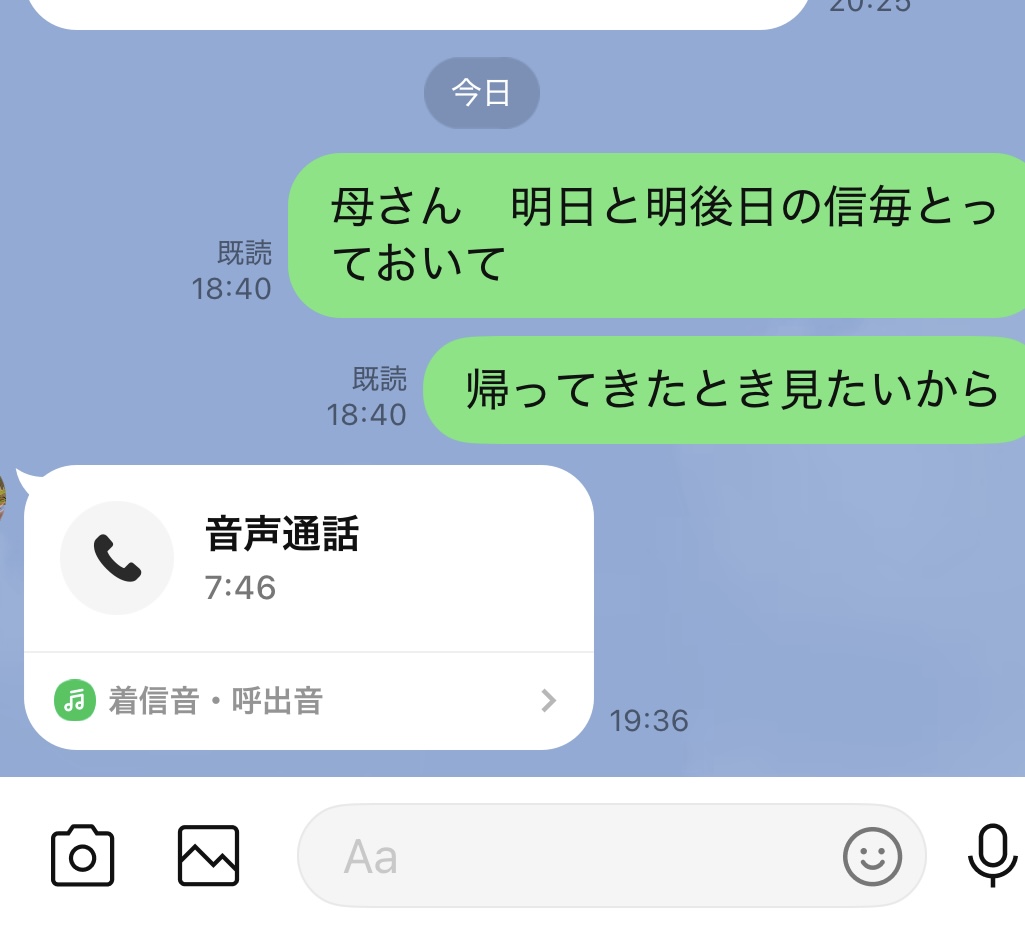Open the emoji sticker picker
Image resolution: width=1025 pixels, height=949 pixels.
click(x=872, y=856)
